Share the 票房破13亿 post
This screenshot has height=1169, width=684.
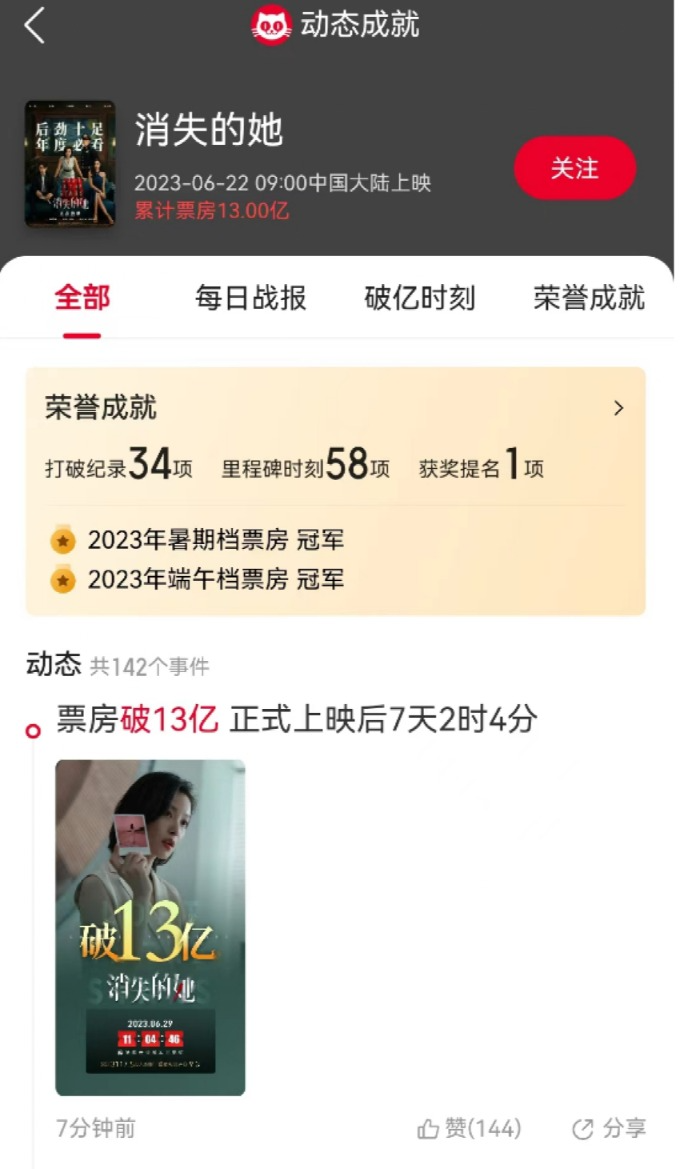coord(609,1129)
